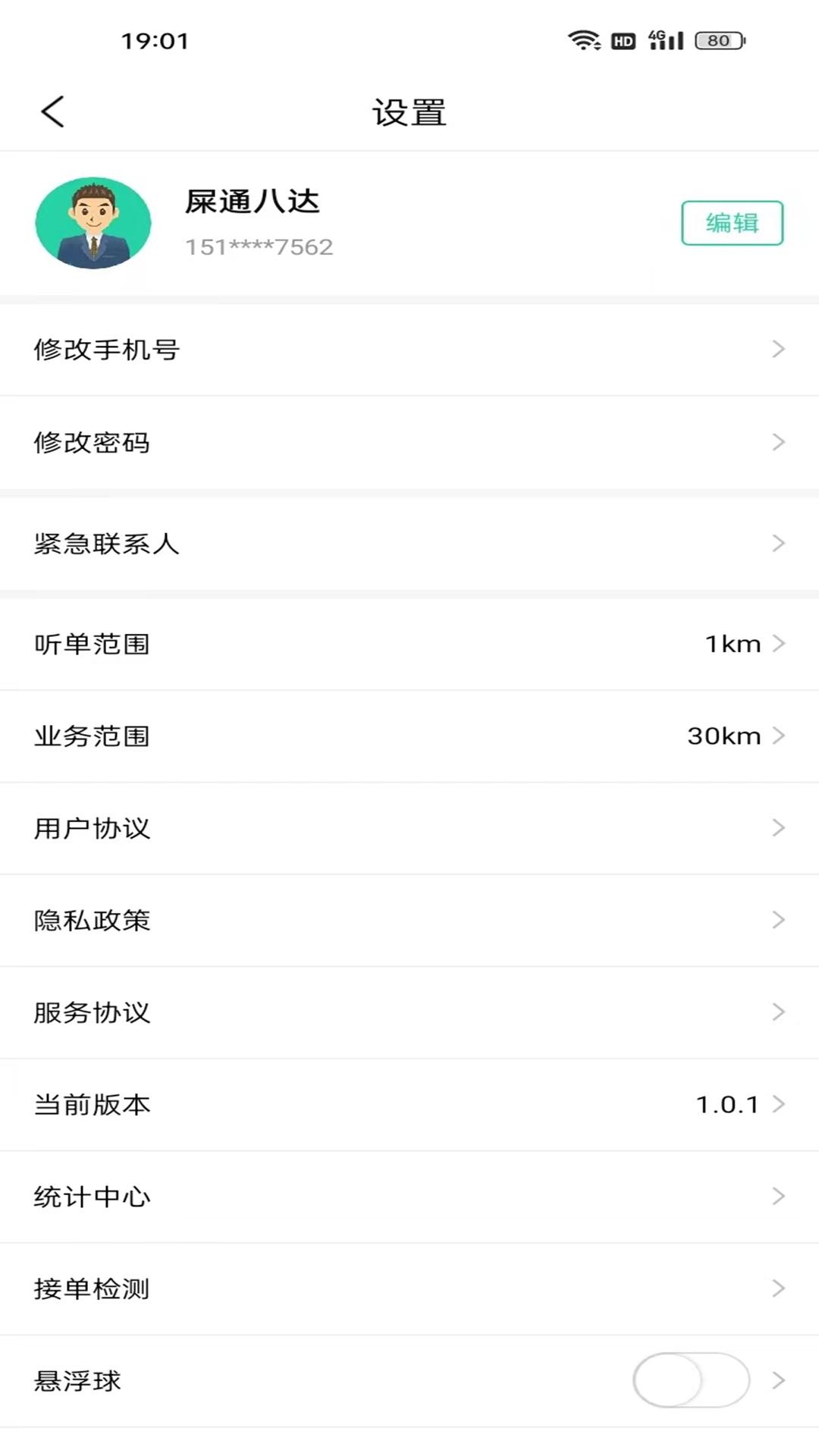Image resolution: width=819 pixels, height=1456 pixels.
Task: Check 当前版本 current version 1.0.1
Action: (x=409, y=1105)
